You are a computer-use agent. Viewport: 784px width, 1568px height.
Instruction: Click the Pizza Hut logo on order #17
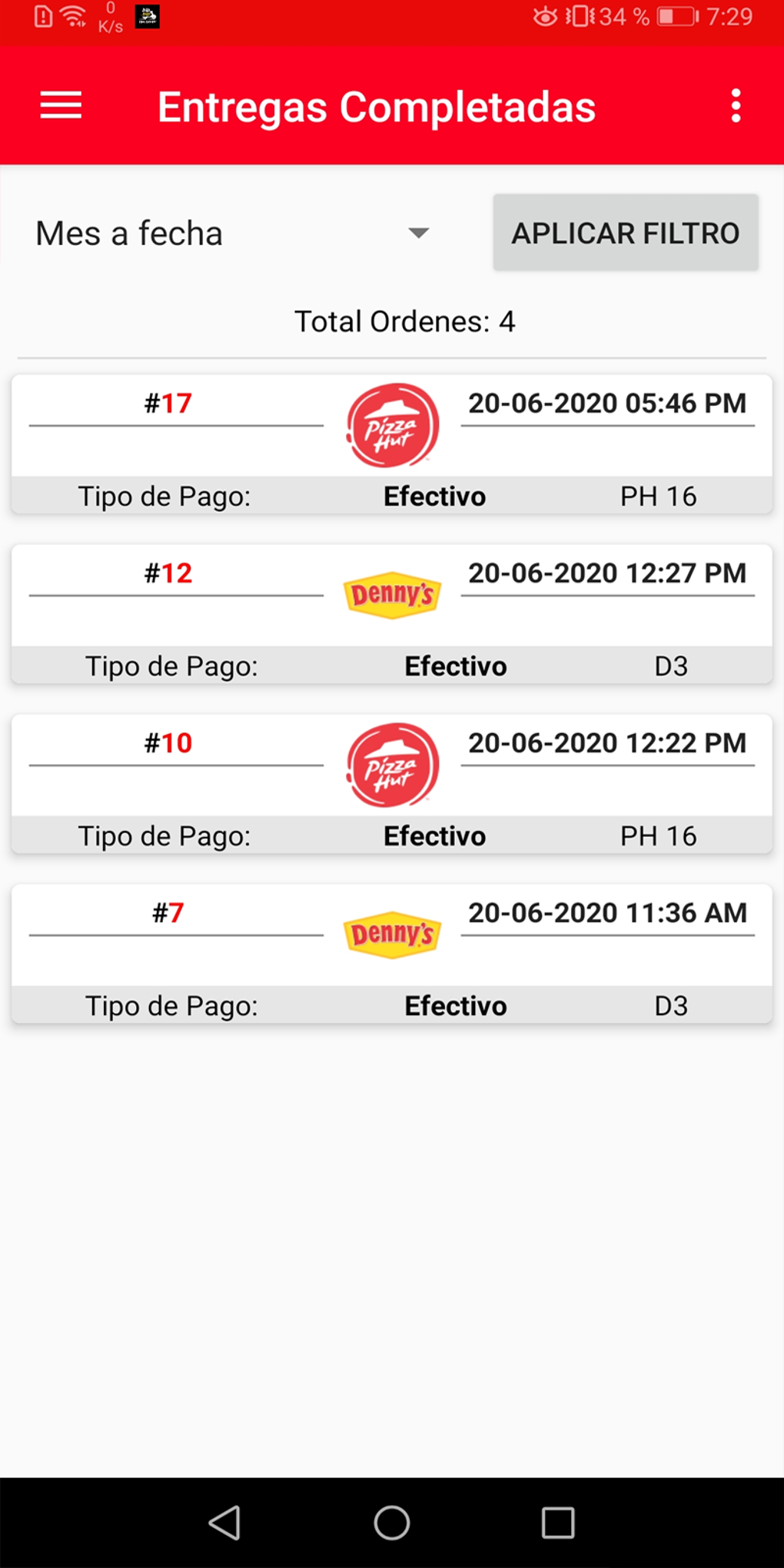(x=392, y=424)
